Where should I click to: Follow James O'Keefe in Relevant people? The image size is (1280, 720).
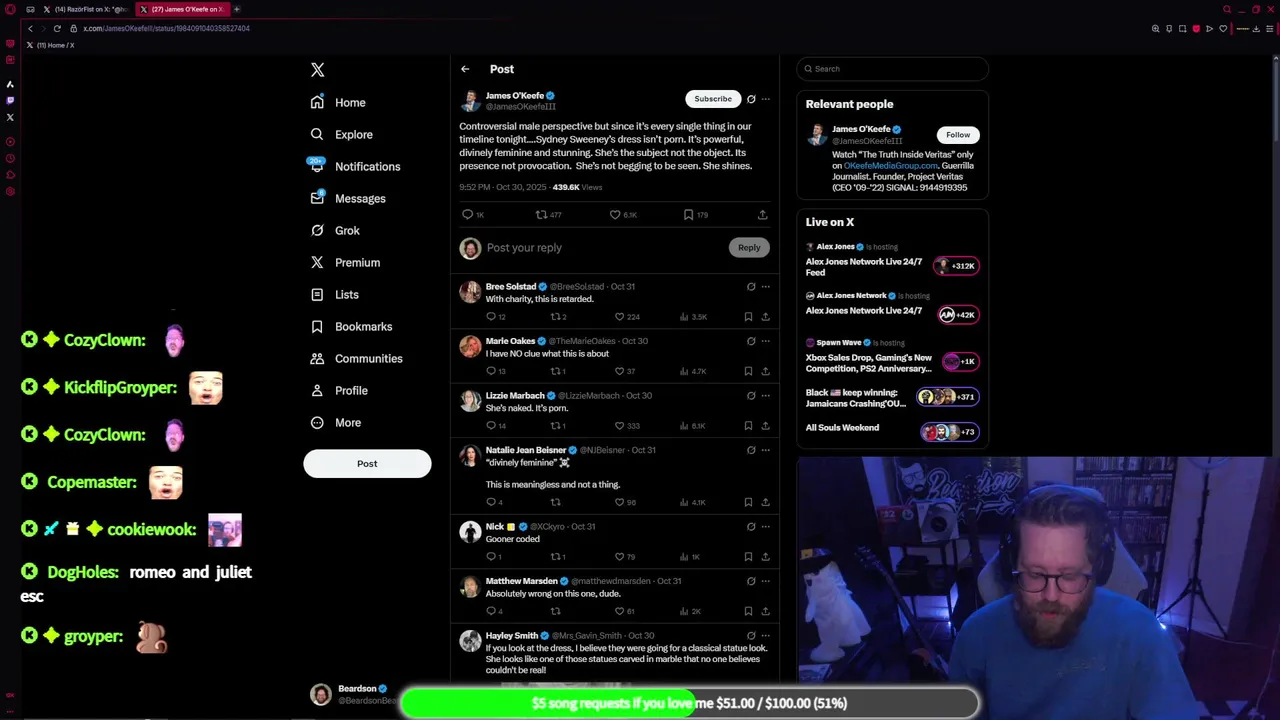[x=957, y=134]
